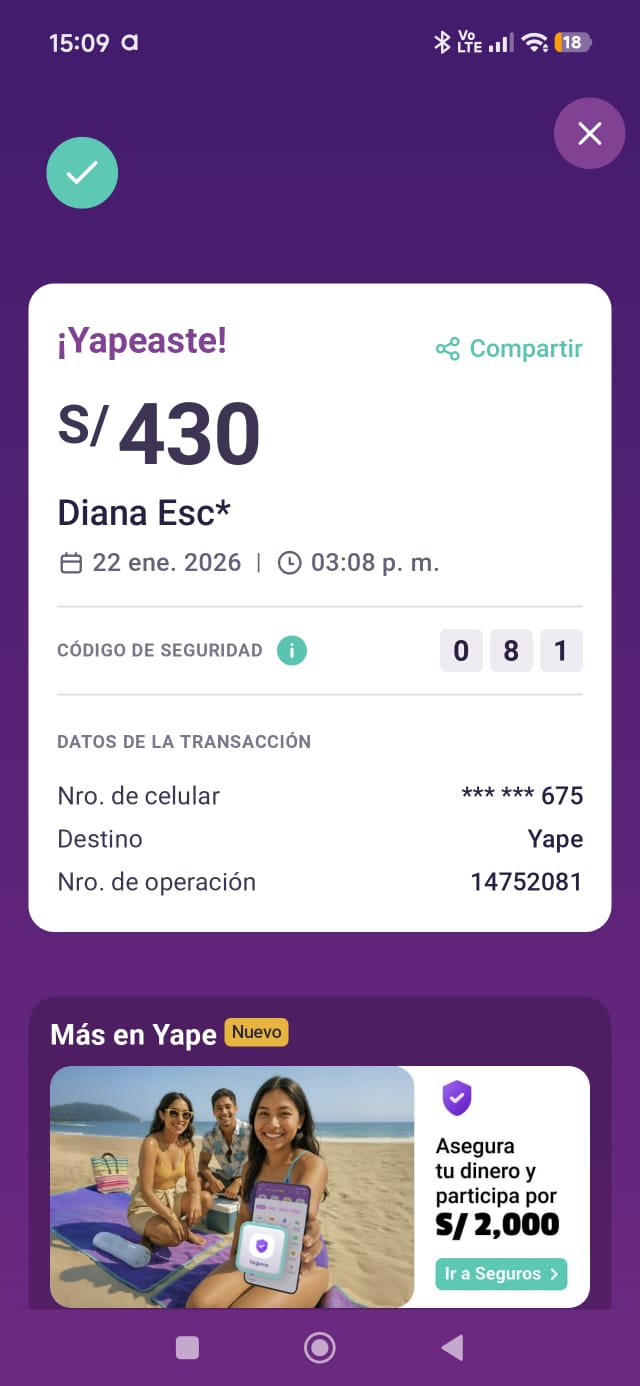Show info about the security code
The width and height of the screenshot is (640, 1386).
[x=292, y=651]
